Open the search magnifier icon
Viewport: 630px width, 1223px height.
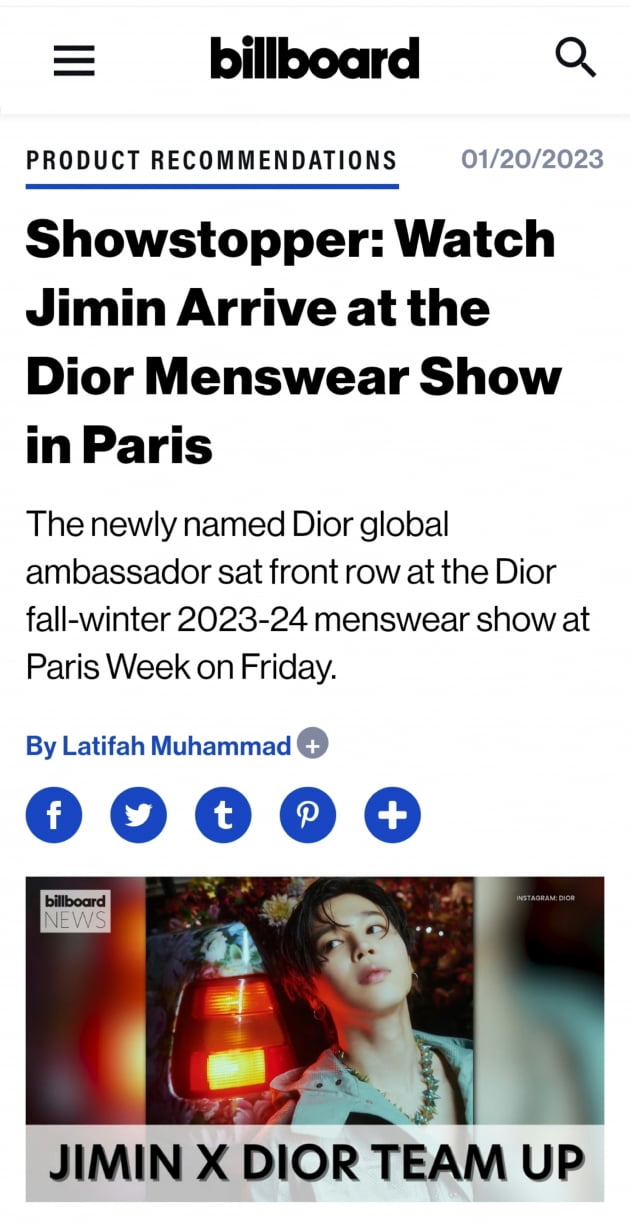point(575,58)
